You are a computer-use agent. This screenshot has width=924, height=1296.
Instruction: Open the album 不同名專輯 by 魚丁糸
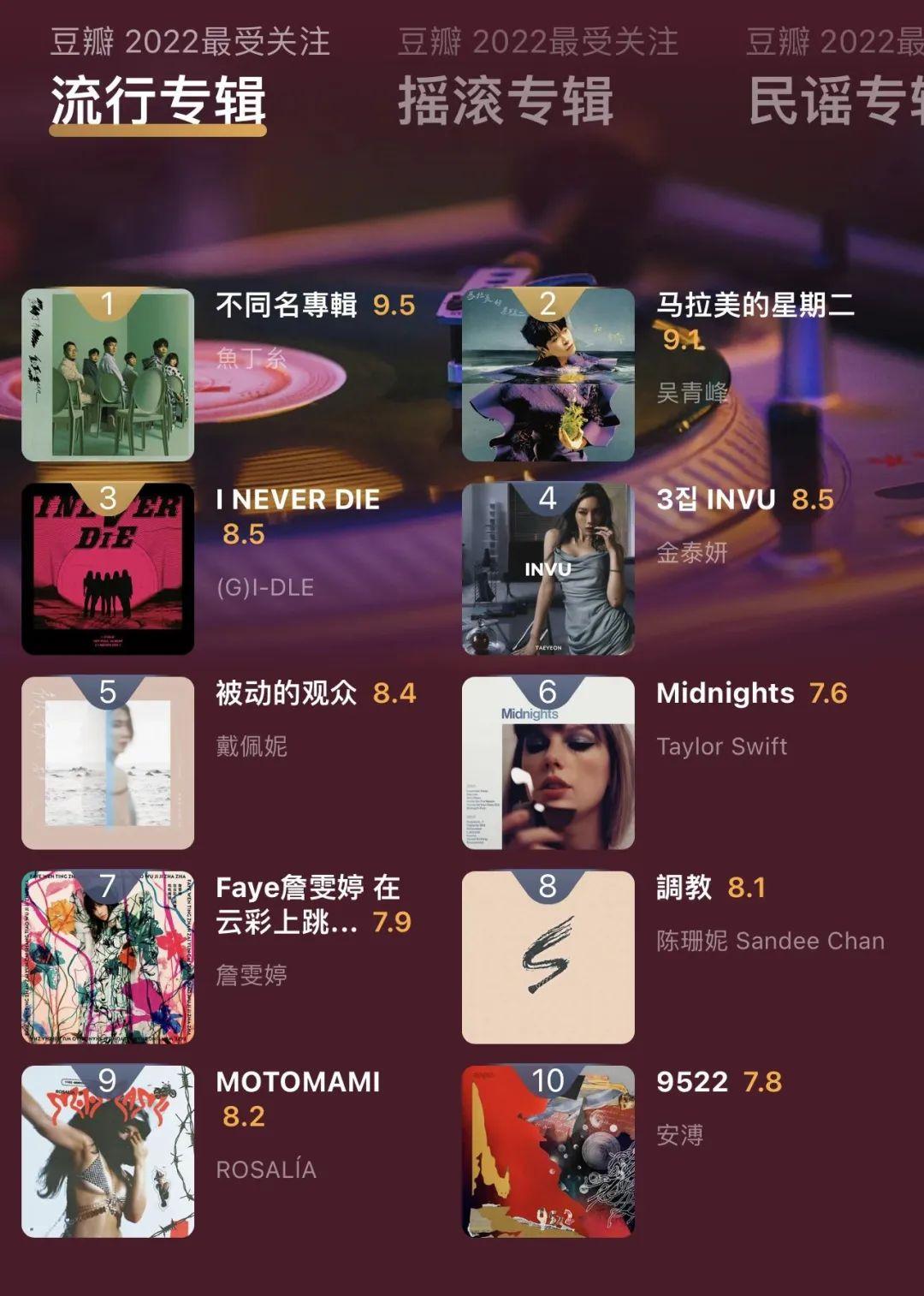pyautogui.click(x=108, y=375)
